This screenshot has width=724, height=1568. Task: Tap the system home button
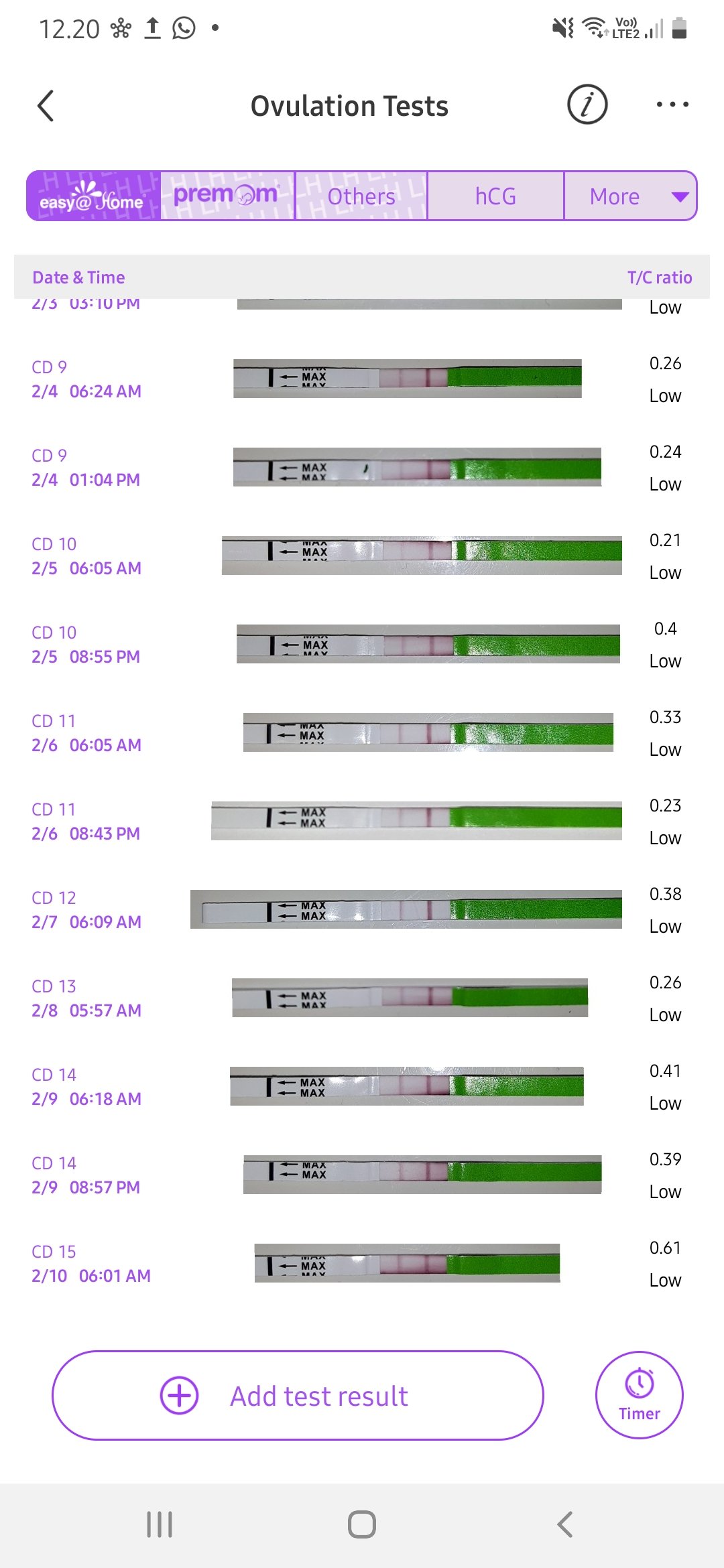361,1524
